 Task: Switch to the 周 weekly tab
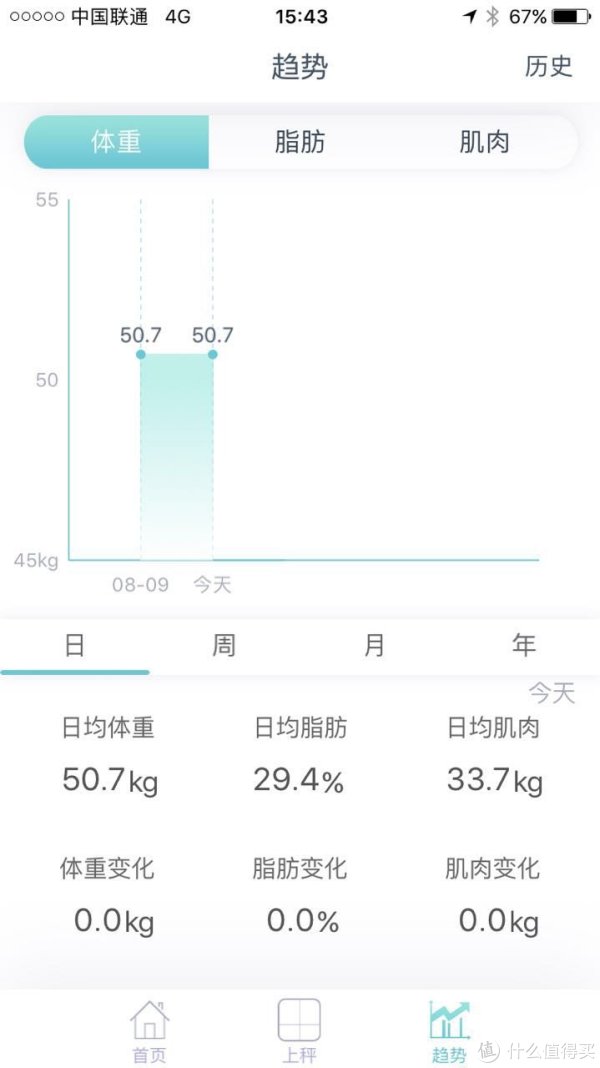pos(224,645)
